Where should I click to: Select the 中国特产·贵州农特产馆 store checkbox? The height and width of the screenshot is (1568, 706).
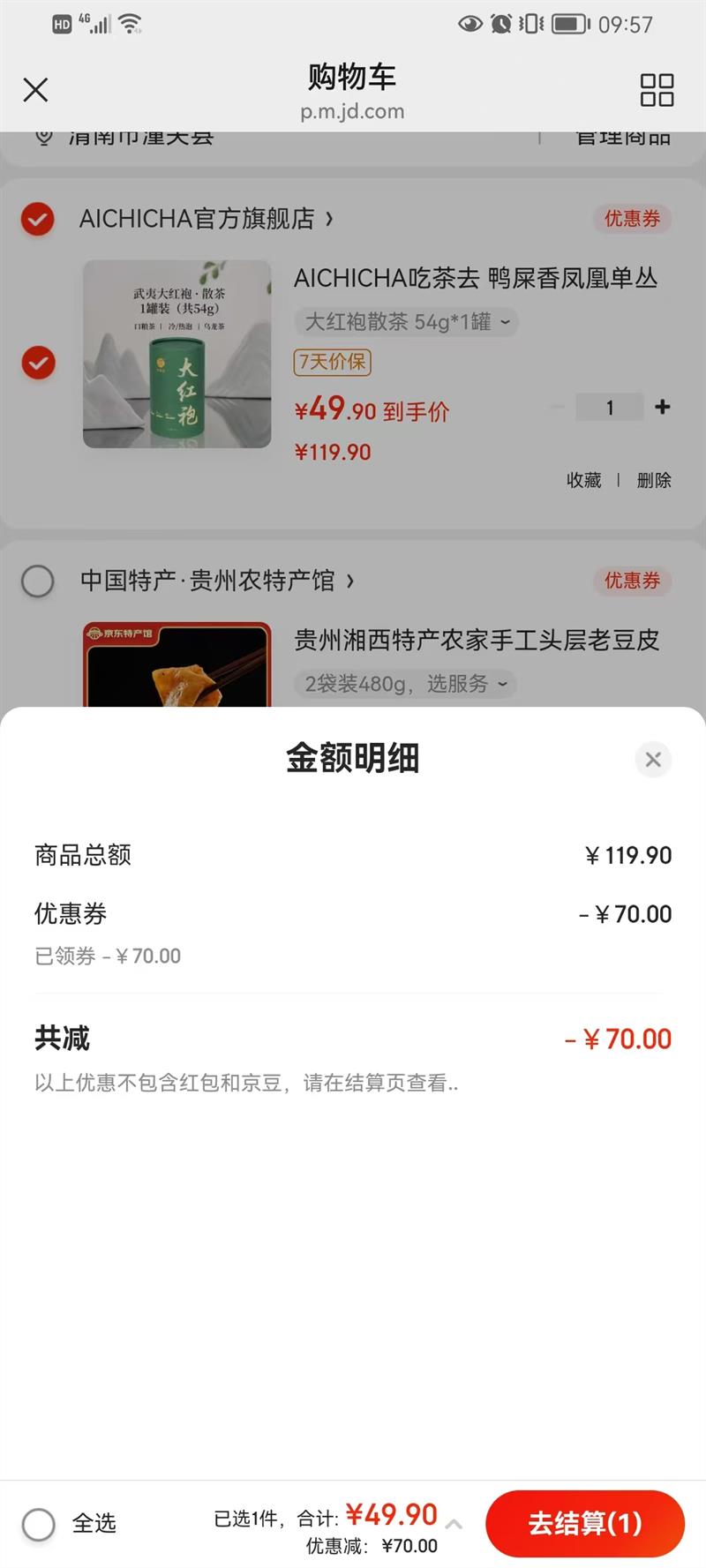coord(38,581)
